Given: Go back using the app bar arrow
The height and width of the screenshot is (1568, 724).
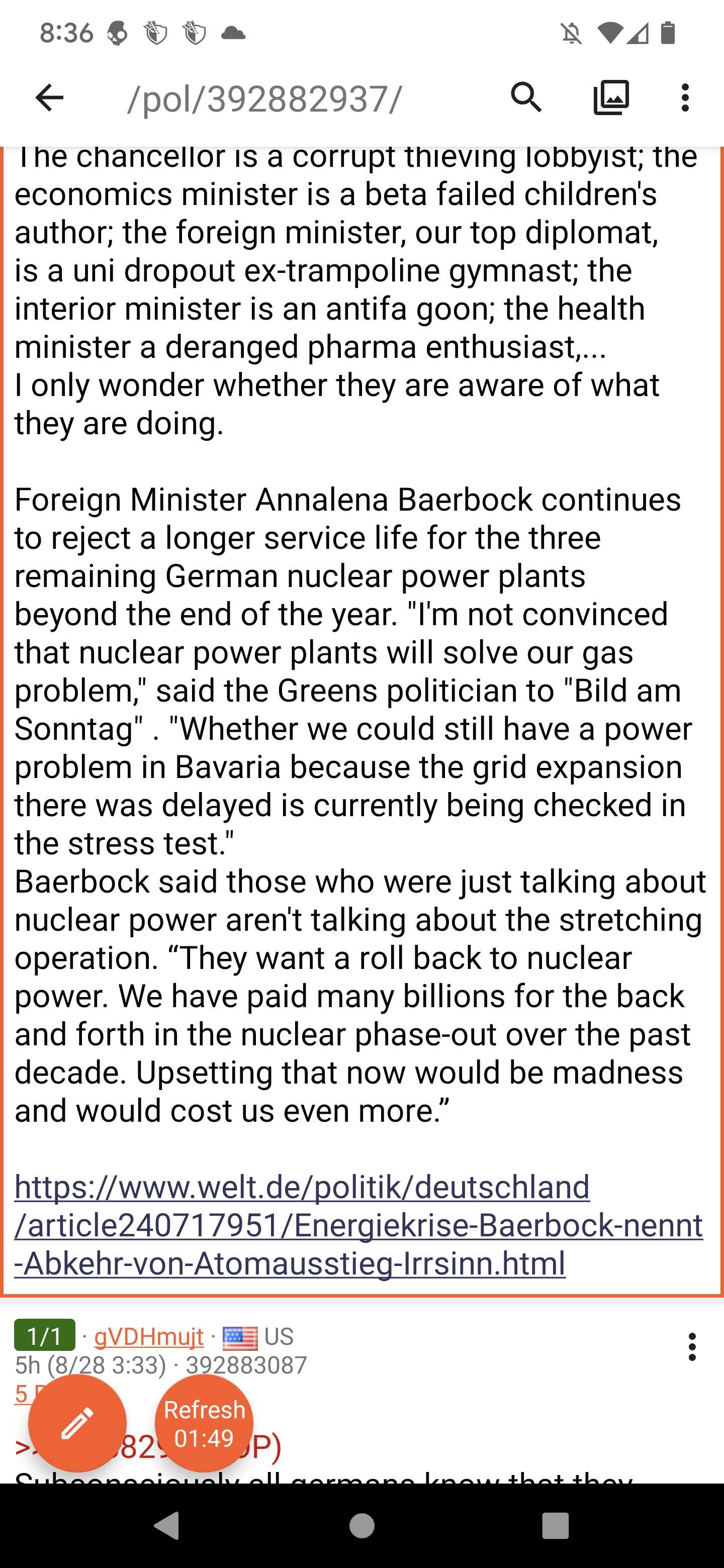Looking at the screenshot, I should [x=49, y=97].
